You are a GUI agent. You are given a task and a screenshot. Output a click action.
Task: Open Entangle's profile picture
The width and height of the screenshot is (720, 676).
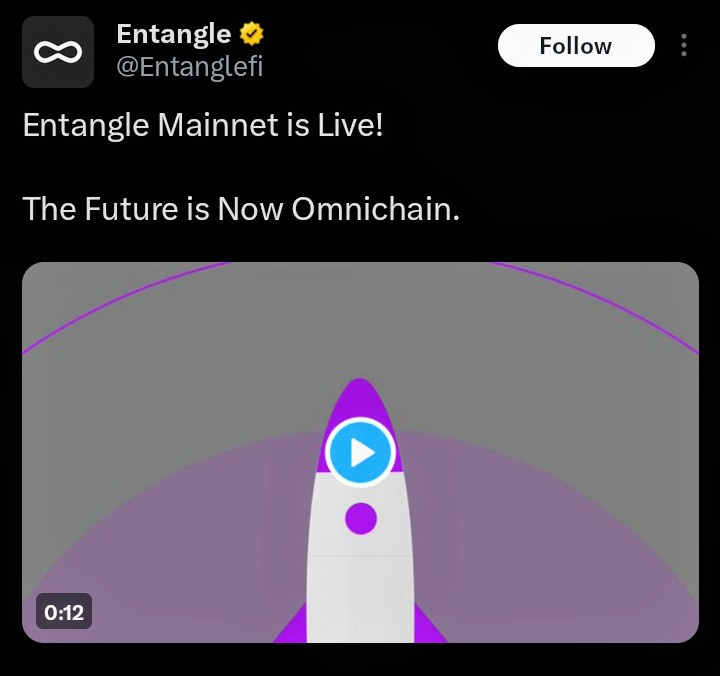(58, 52)
